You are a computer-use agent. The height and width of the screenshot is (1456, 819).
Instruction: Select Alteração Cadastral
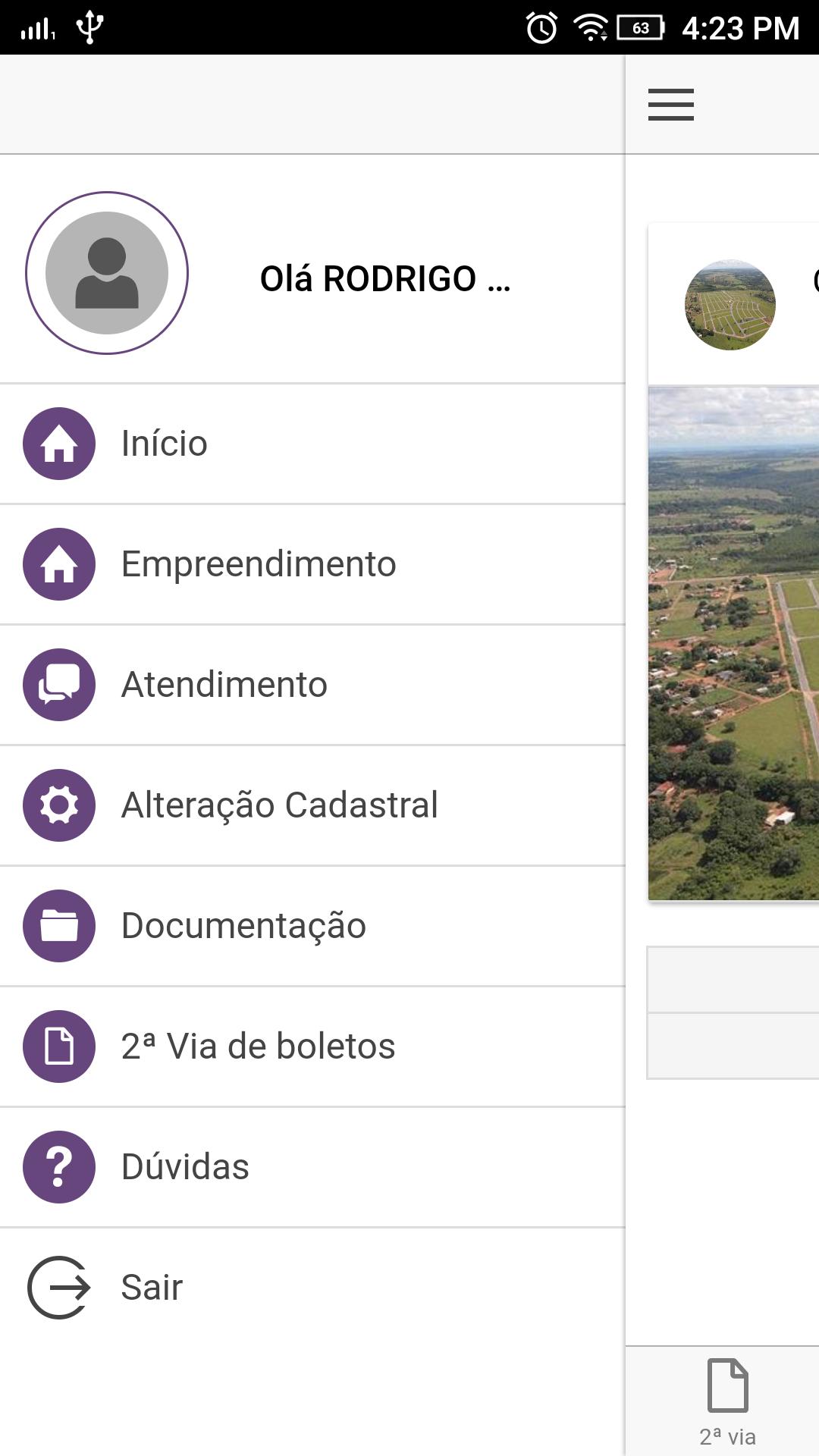pos(312,805)
